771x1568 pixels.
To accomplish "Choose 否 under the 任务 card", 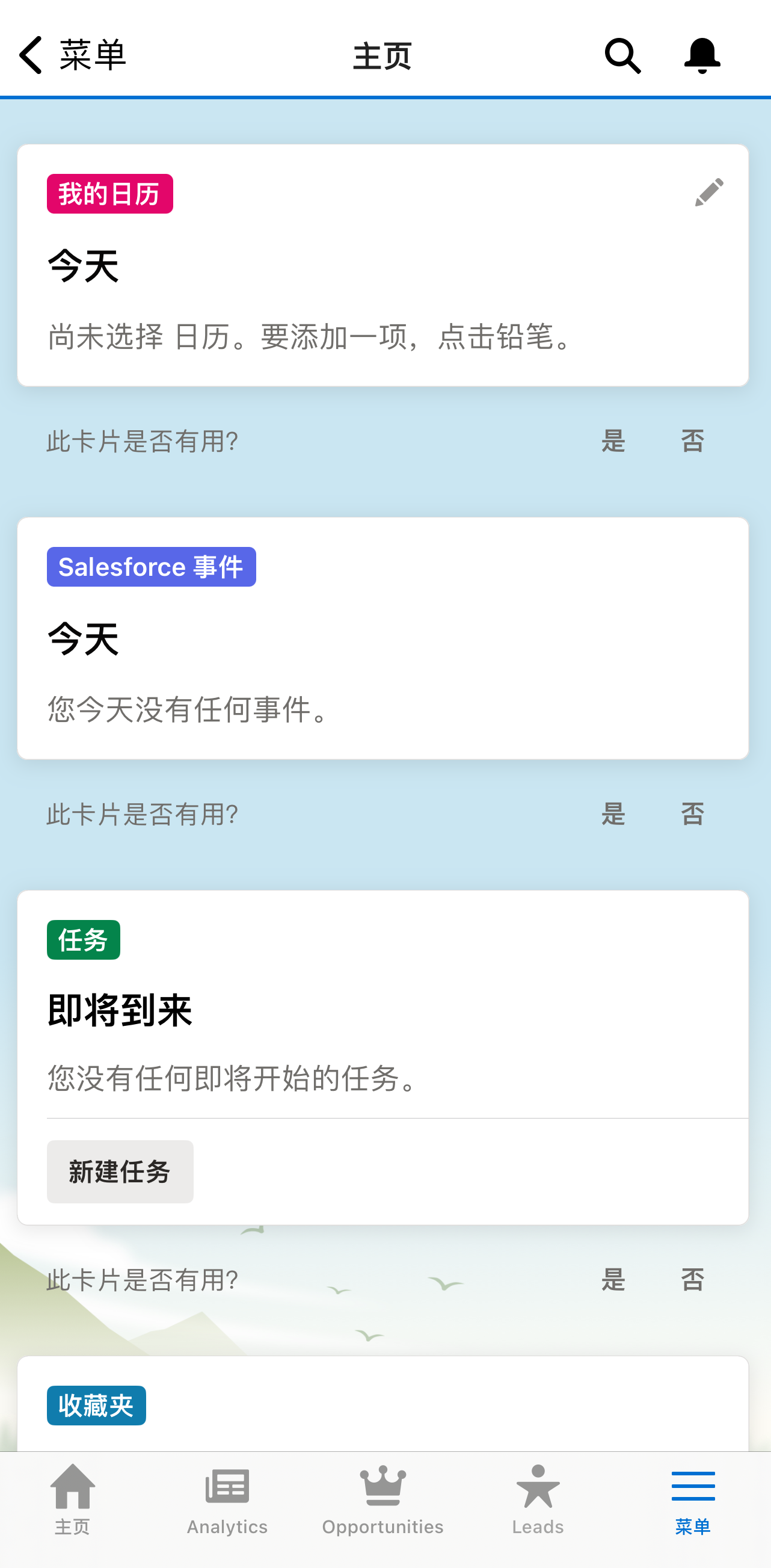I will (692, 1279).
